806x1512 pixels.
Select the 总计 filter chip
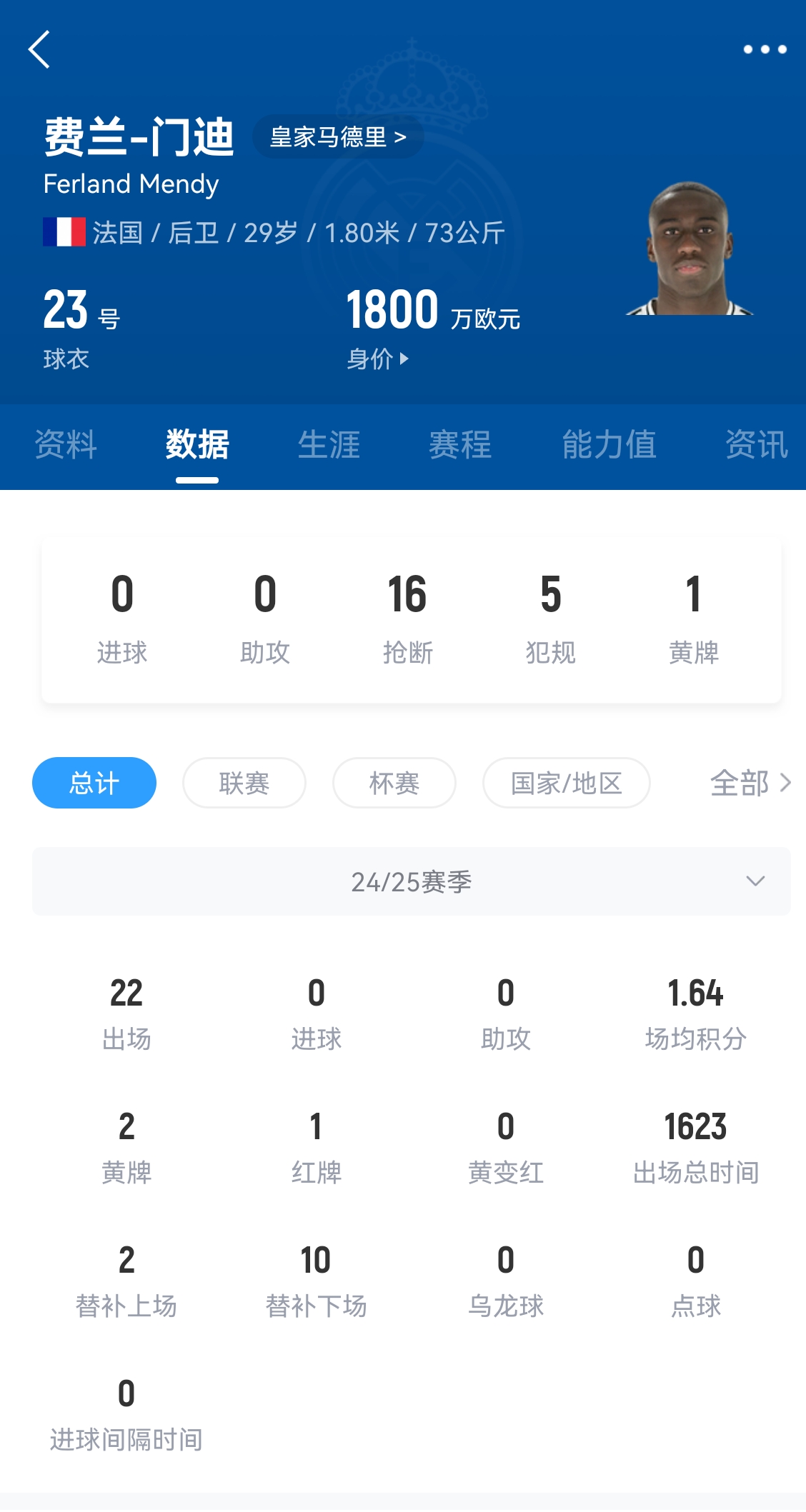(x=94, y=783)
